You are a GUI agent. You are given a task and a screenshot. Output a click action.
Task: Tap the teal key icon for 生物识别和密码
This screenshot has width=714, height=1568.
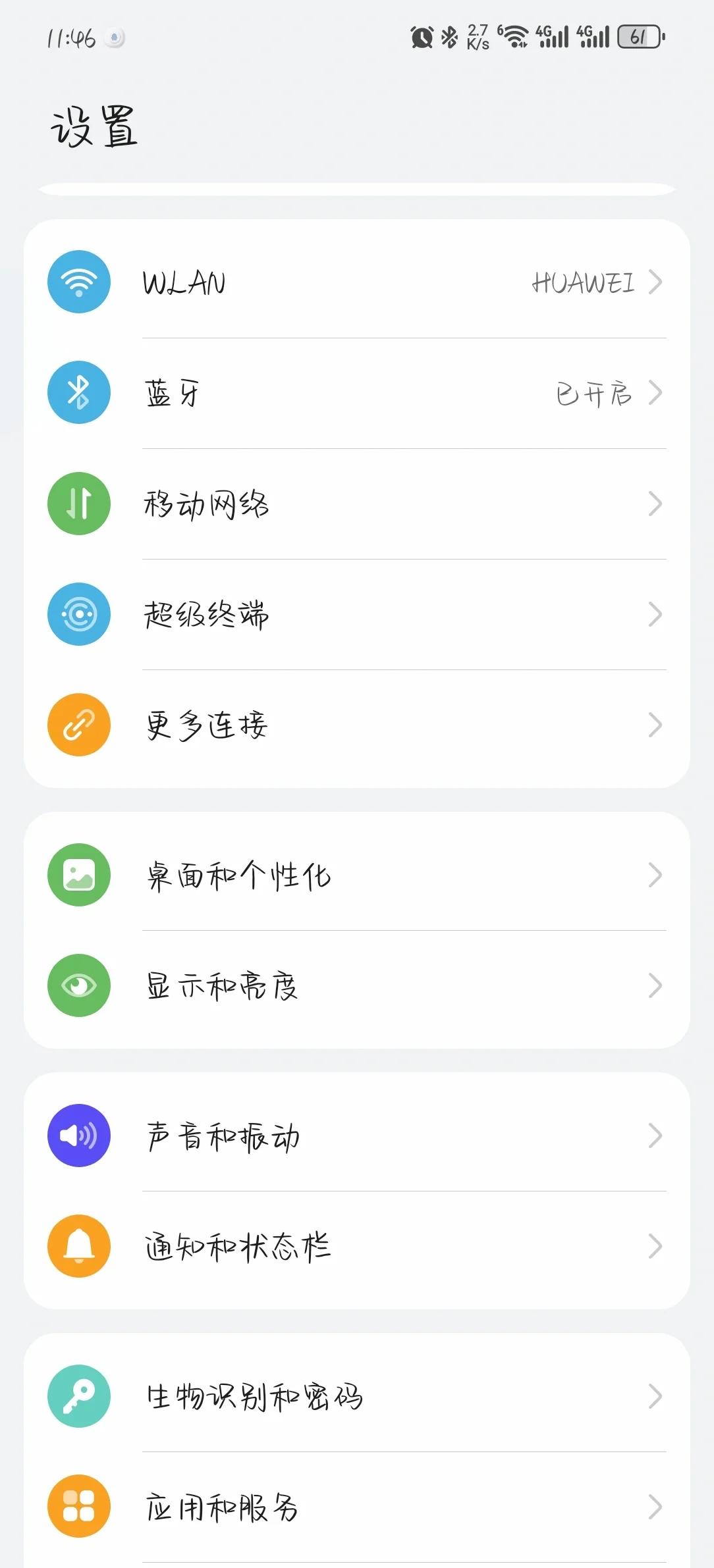(x=78, y=1398)
